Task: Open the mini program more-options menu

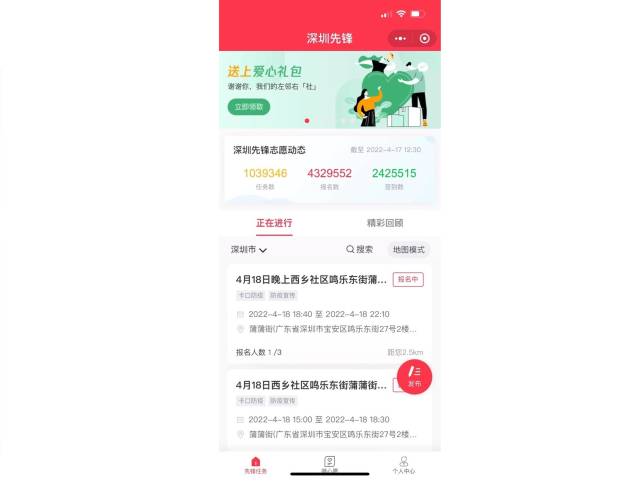Action: pyautogui.click(x=401, y=39)
